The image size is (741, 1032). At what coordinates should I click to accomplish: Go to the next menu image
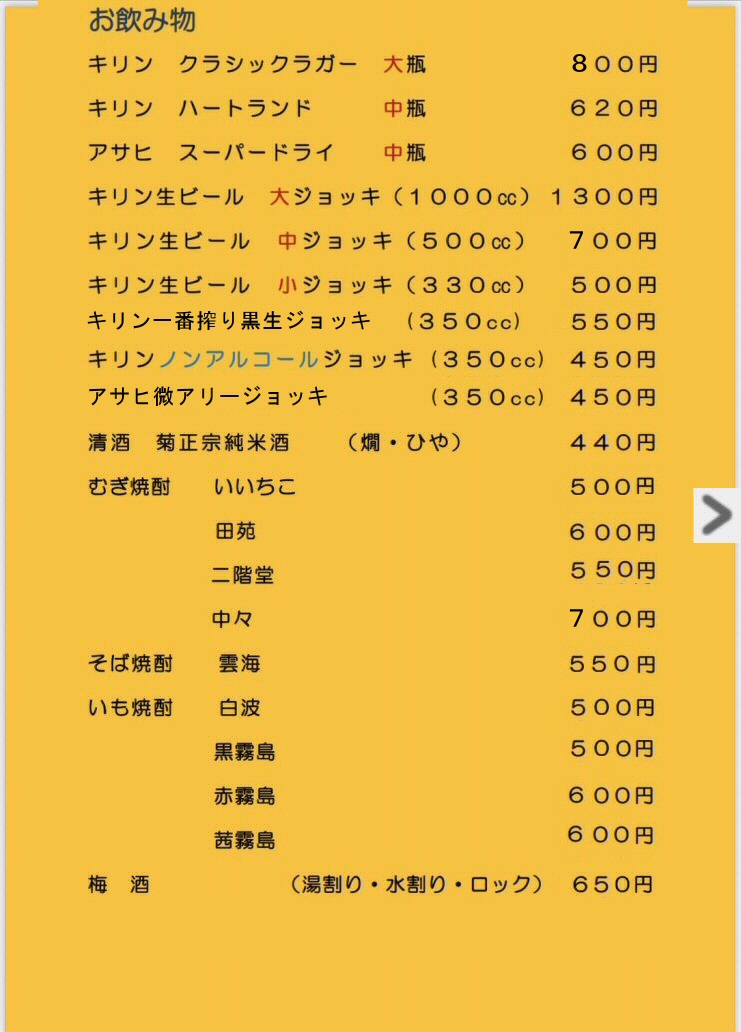pos(716,515)
